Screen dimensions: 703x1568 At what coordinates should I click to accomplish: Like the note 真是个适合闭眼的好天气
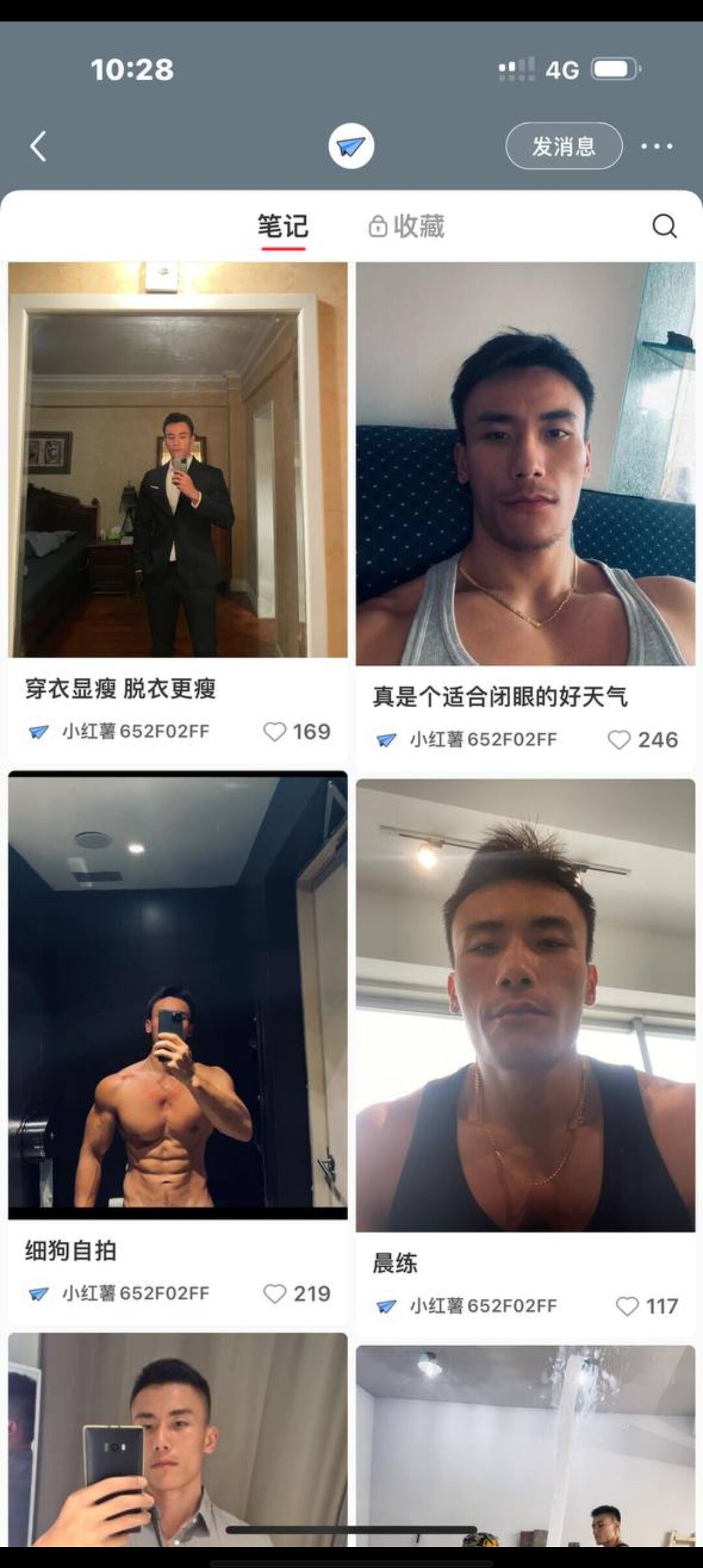[x=619, y=740]
